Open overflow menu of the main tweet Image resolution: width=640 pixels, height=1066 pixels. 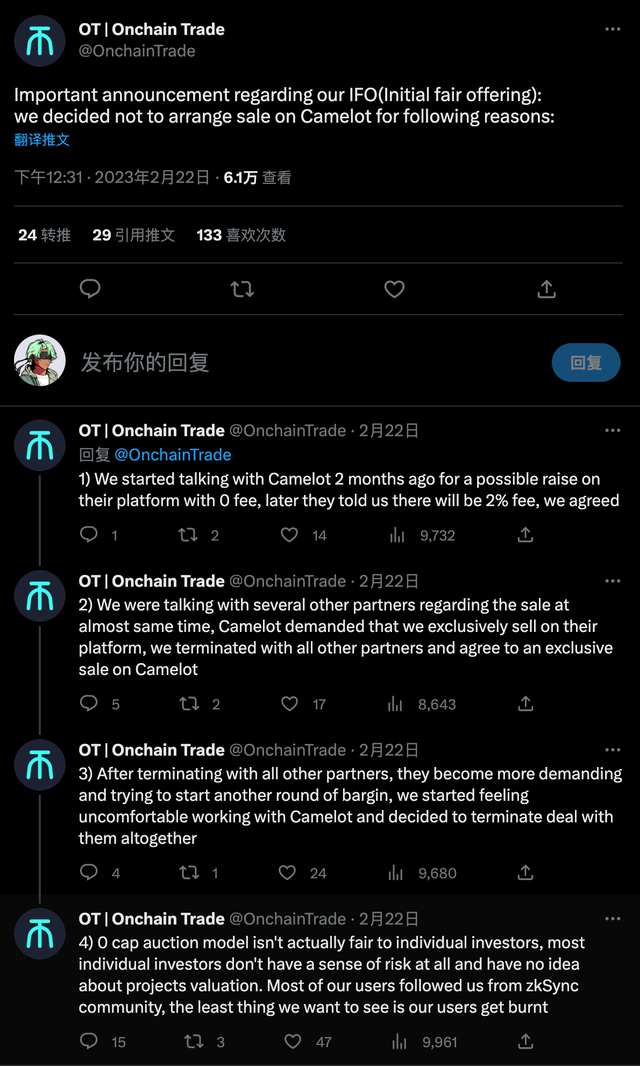pos(612,30)
